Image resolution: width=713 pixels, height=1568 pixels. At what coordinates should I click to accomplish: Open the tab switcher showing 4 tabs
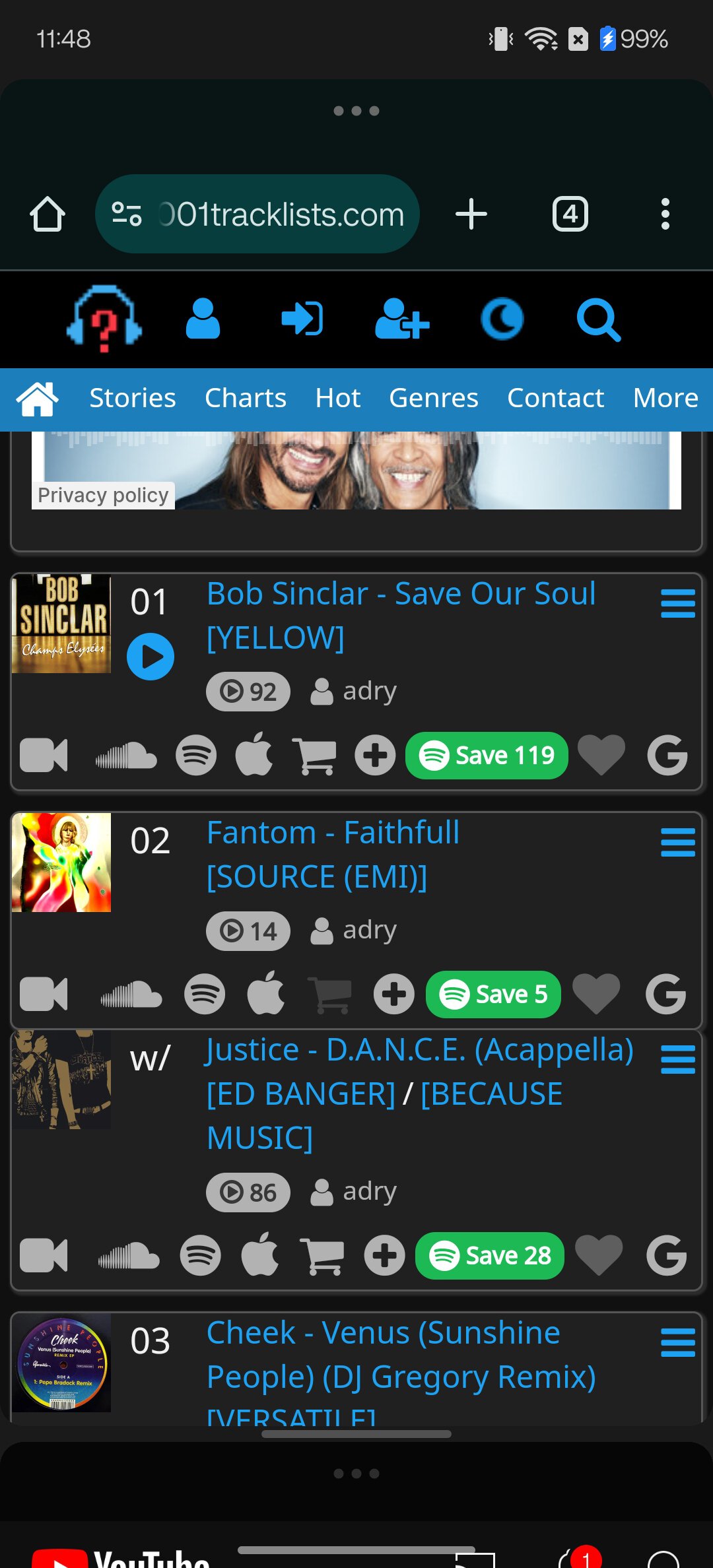[570, 214]
